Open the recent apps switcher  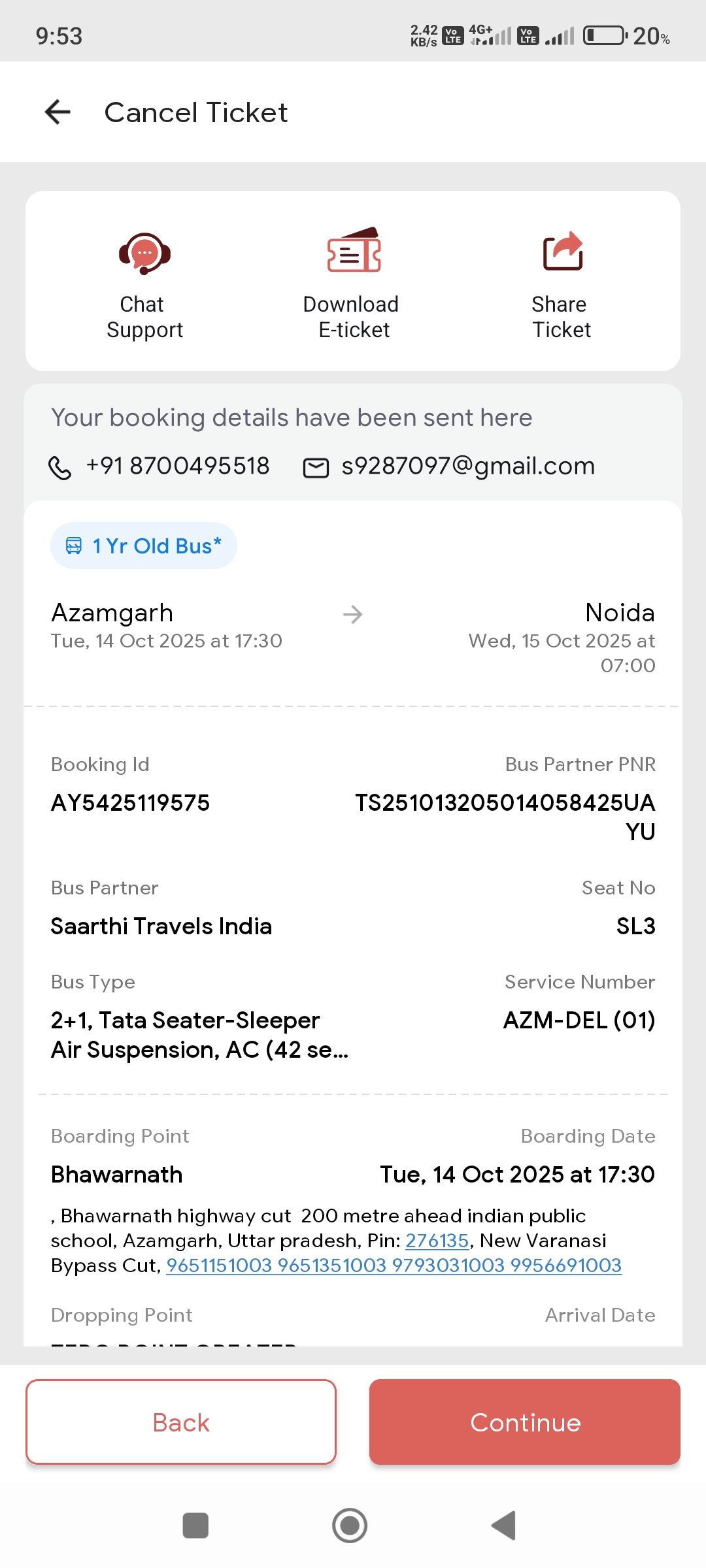coord(195,1526)
